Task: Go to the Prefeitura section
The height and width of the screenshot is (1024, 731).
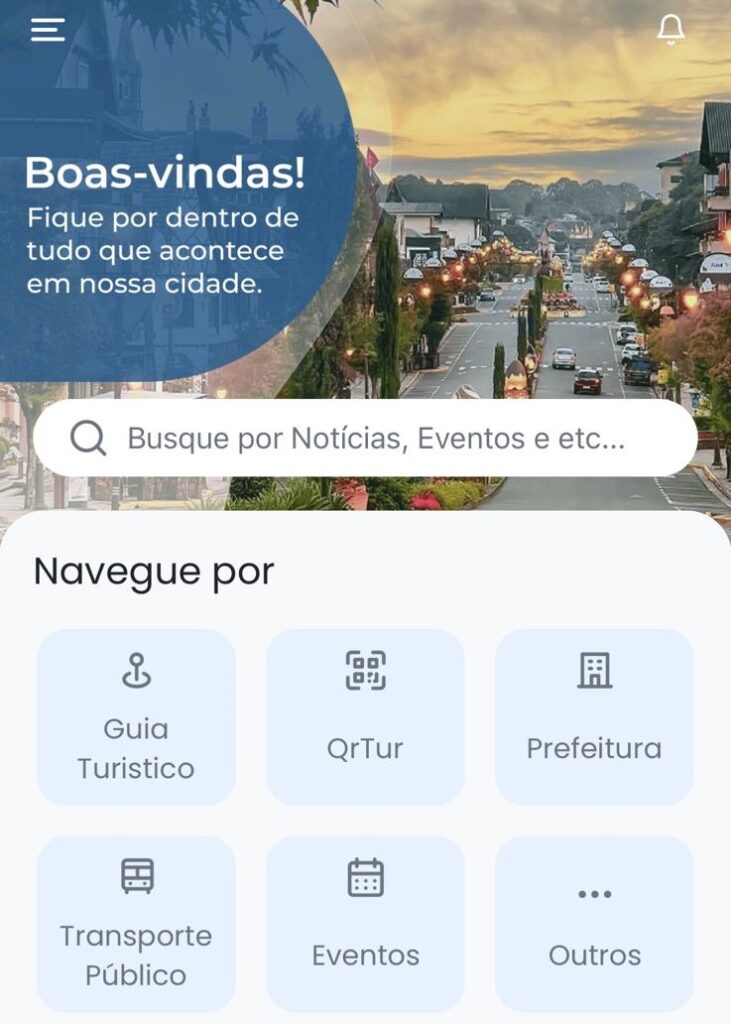Action: pyautogui.click(x=594, y=717)
